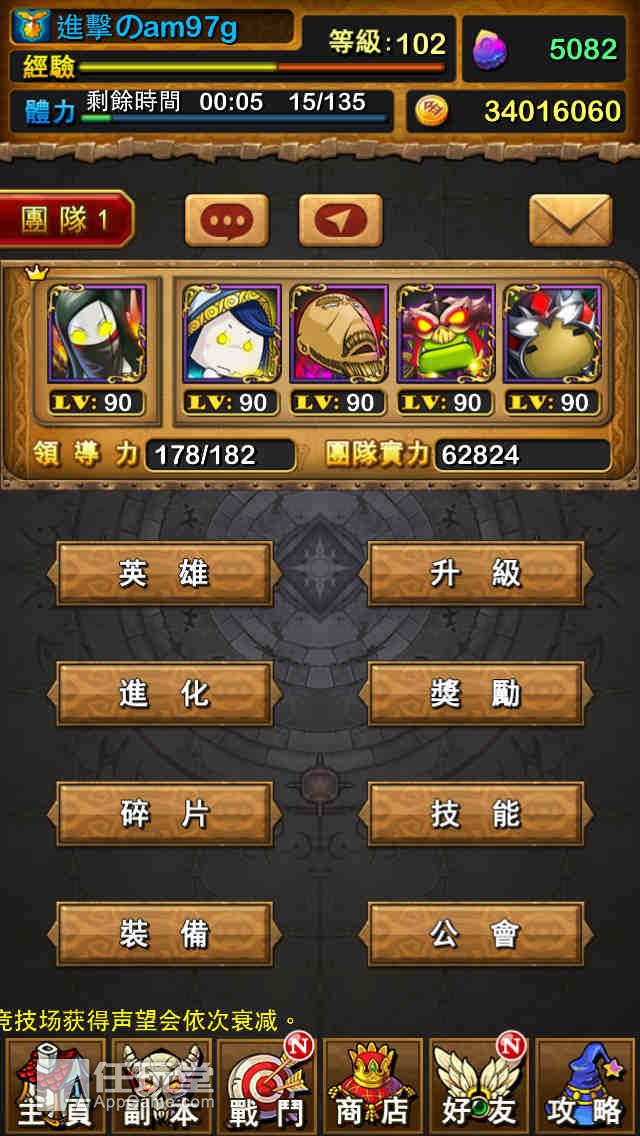The height and width of the screenshot is (1136, 640).
Task: Select the crowned leader hero portrait
Action: (x=97, y=335)
